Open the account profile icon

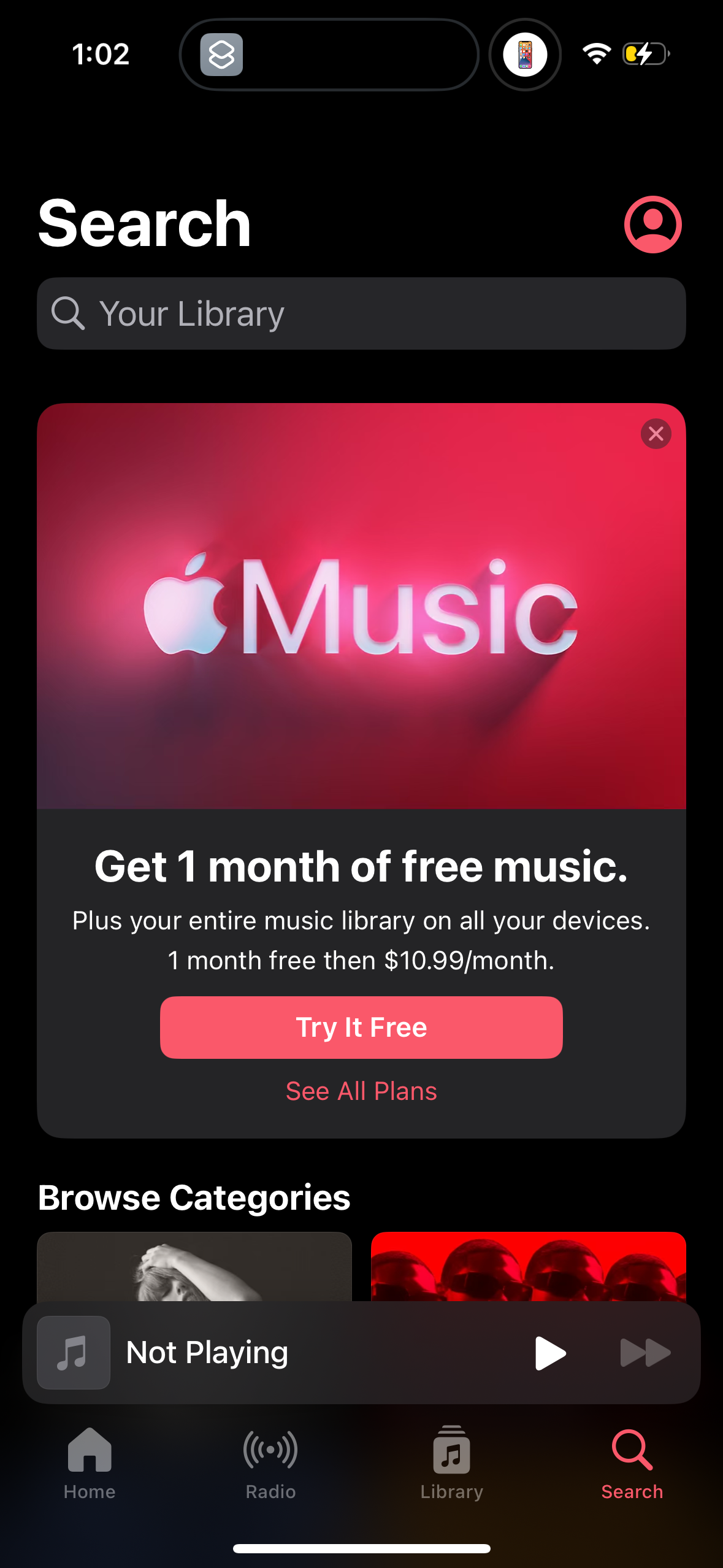tap(652, 225)
